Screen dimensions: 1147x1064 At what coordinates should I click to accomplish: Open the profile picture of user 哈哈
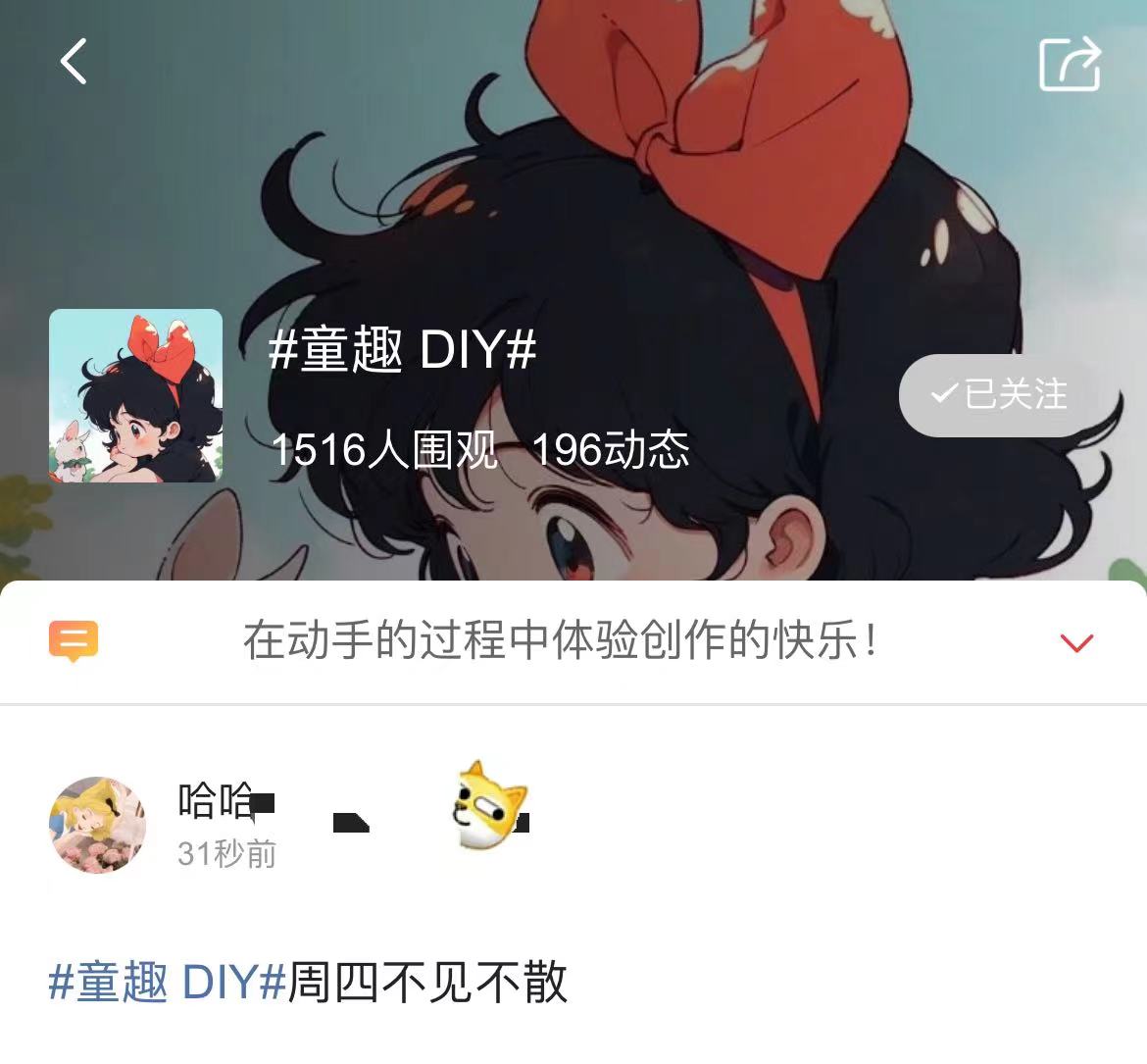point(97,825)
